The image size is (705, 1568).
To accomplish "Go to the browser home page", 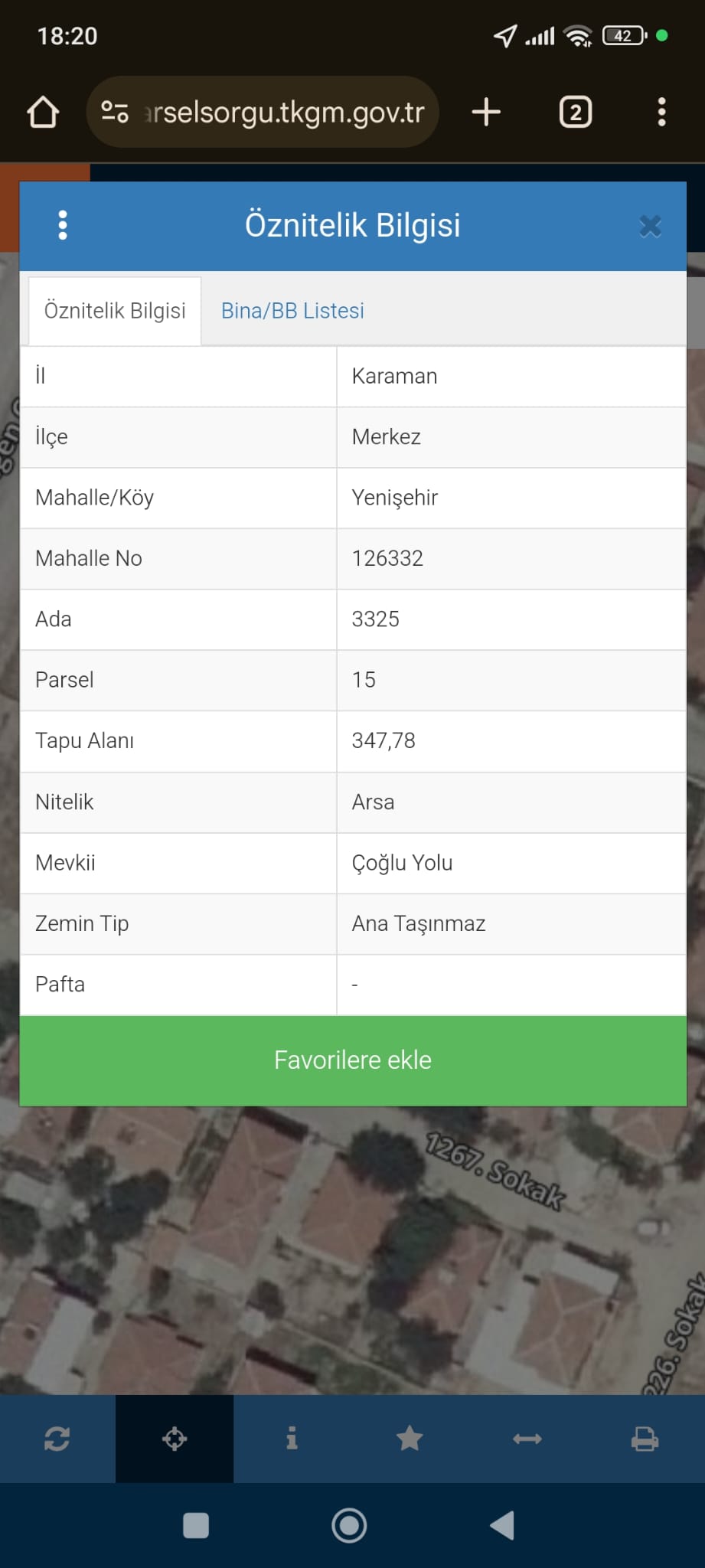I will coord(43,113).
